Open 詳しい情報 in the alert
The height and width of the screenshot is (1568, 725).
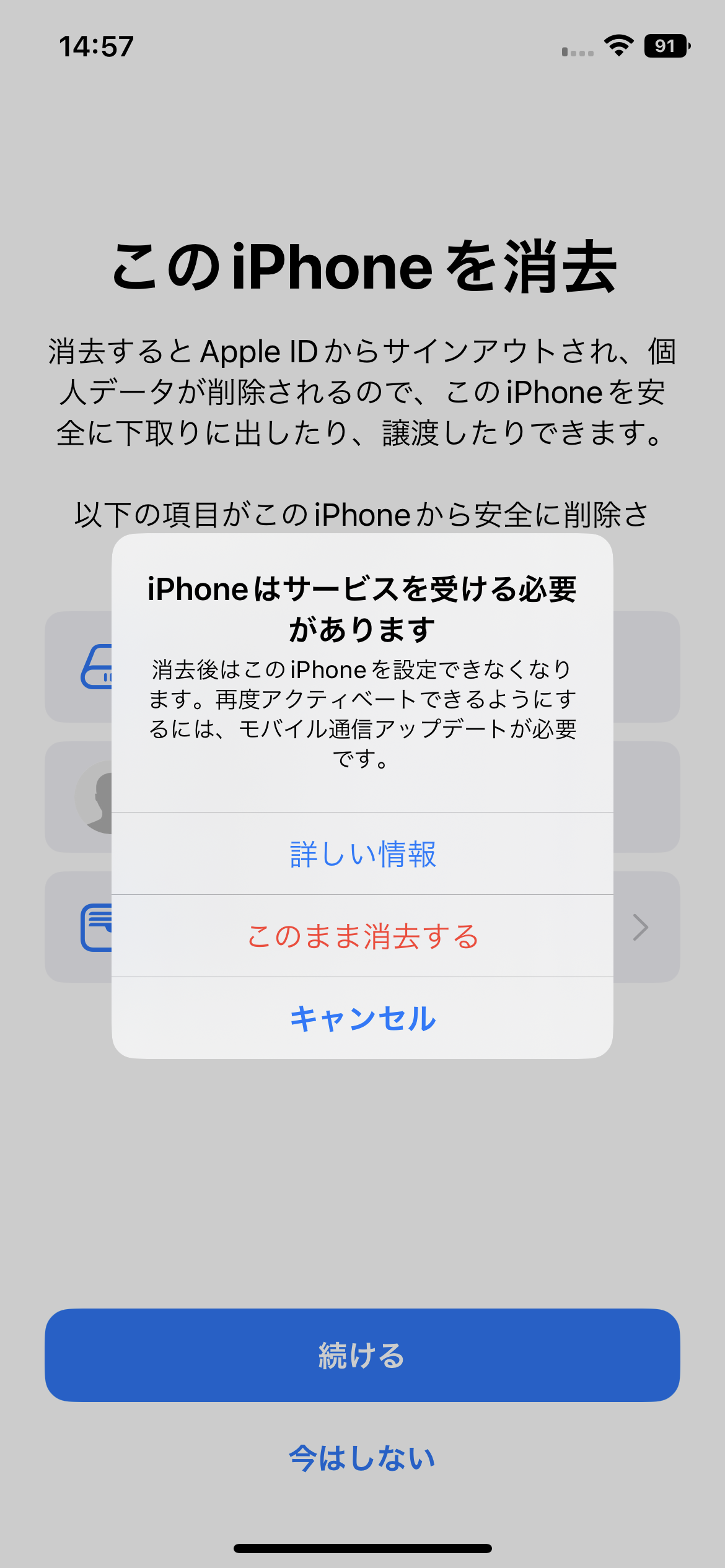(x=362, y=854)
